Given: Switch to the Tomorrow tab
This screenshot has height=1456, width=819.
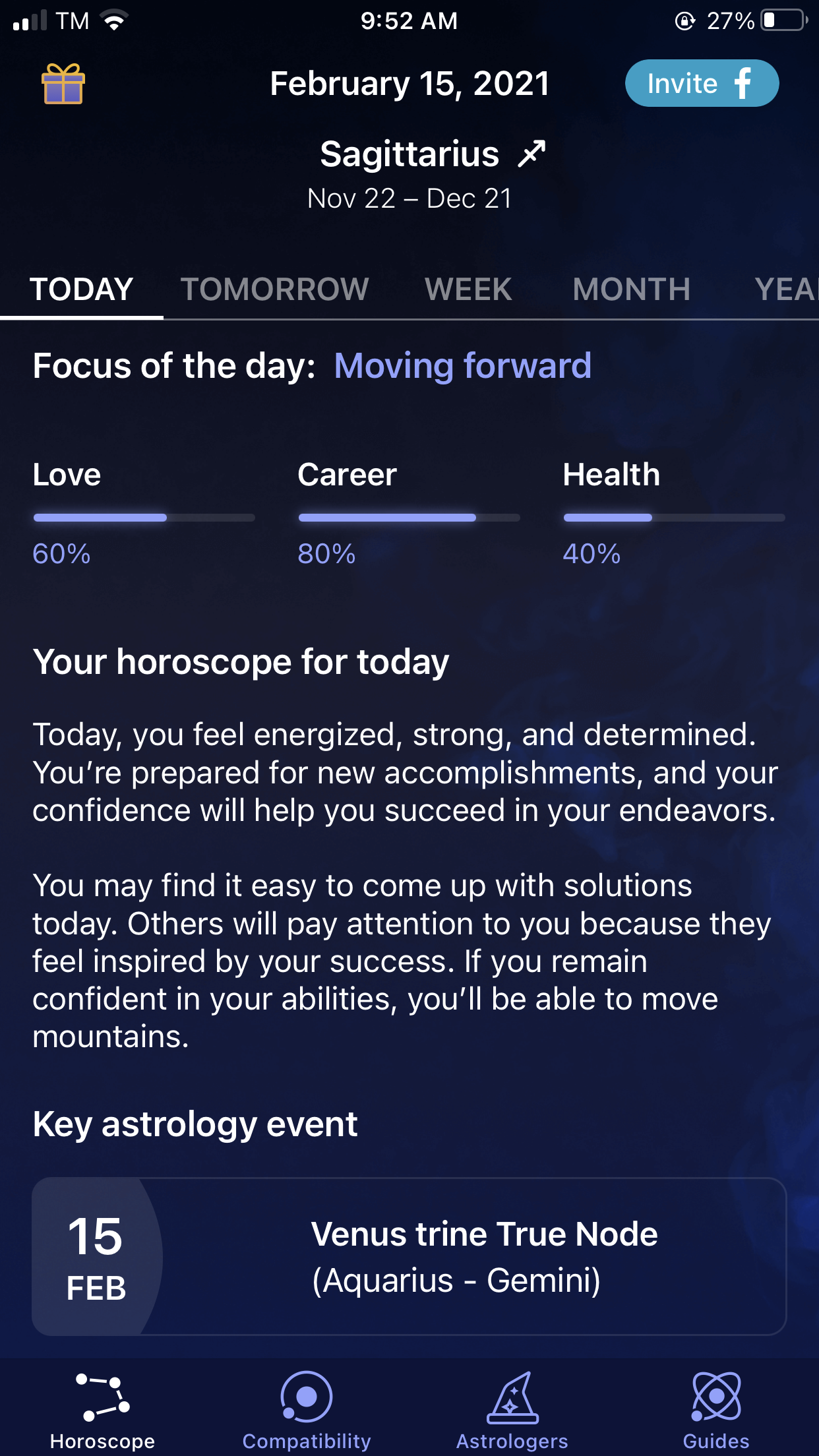Looking at the screenshot, I should click(x=274, y=289).
